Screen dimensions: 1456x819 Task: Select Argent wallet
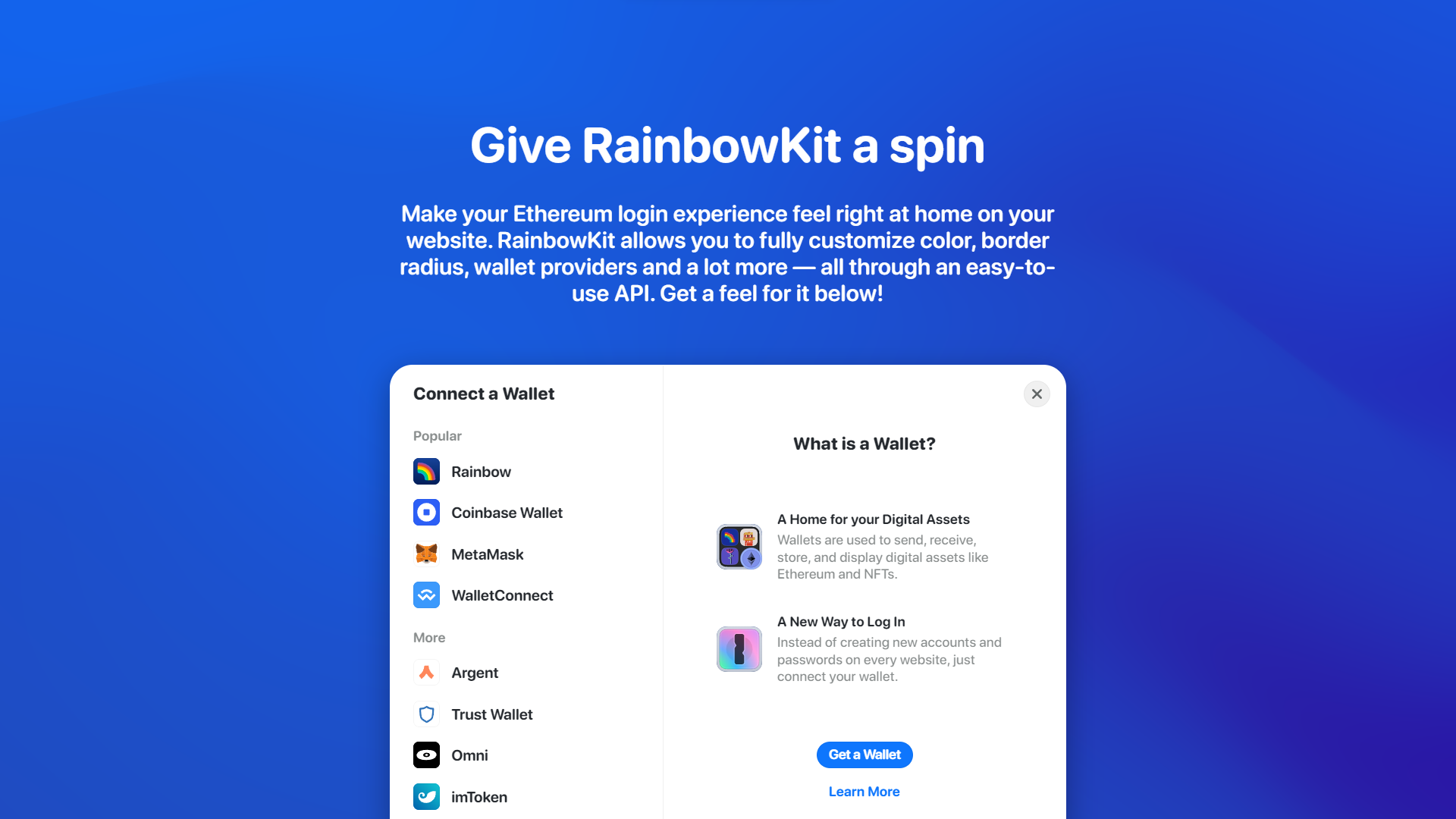click(x=474, y=673)
